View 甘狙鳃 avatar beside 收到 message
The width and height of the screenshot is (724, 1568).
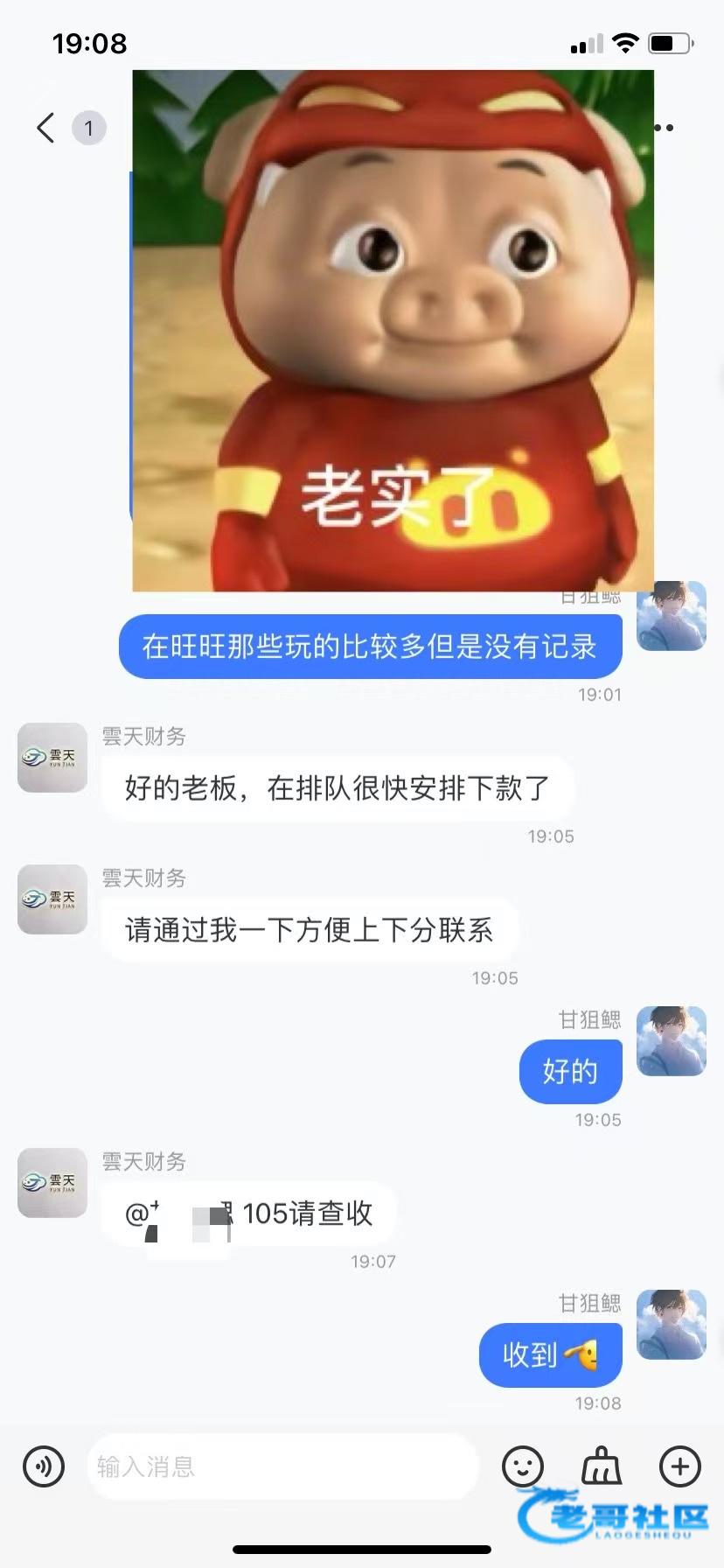click(671, 1324)
